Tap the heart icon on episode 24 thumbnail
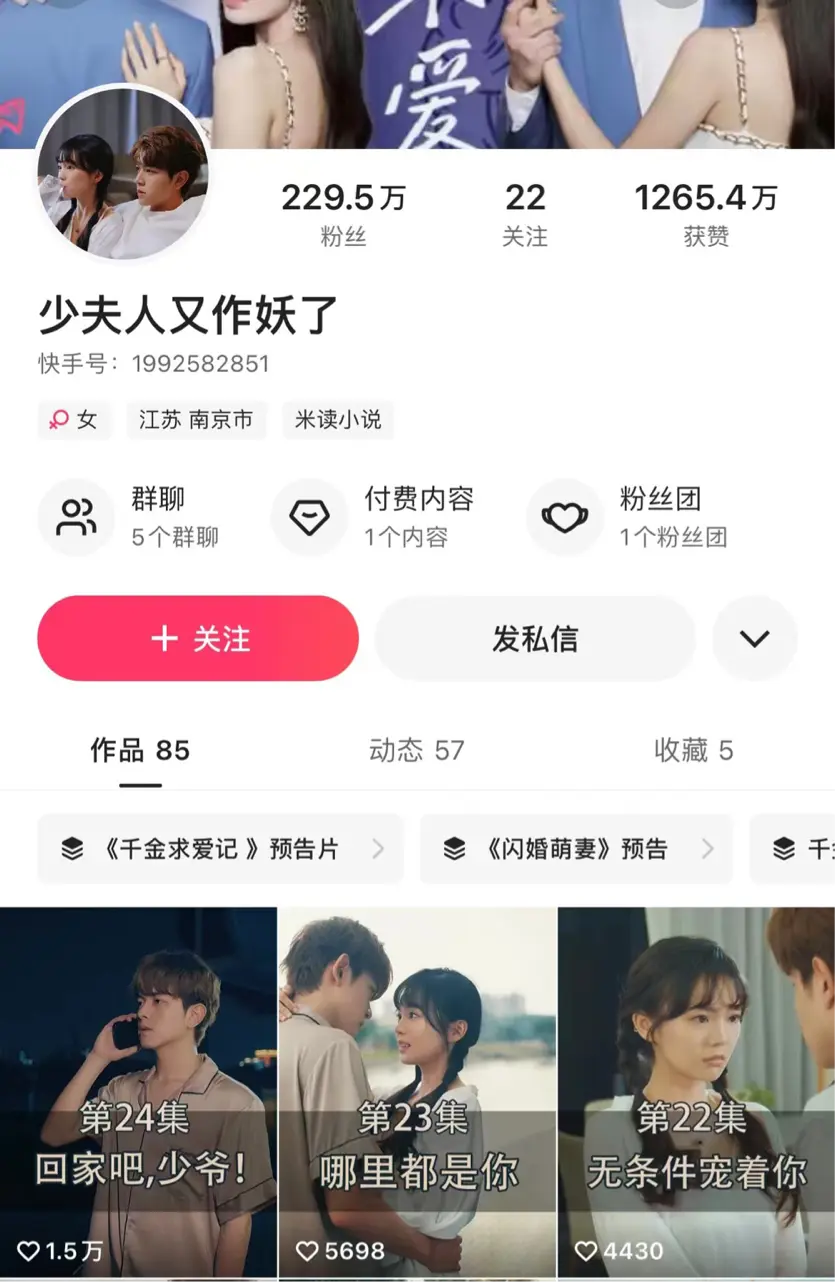Image resolution: width=835 pixels, height=1282 pixels. 27,1249
